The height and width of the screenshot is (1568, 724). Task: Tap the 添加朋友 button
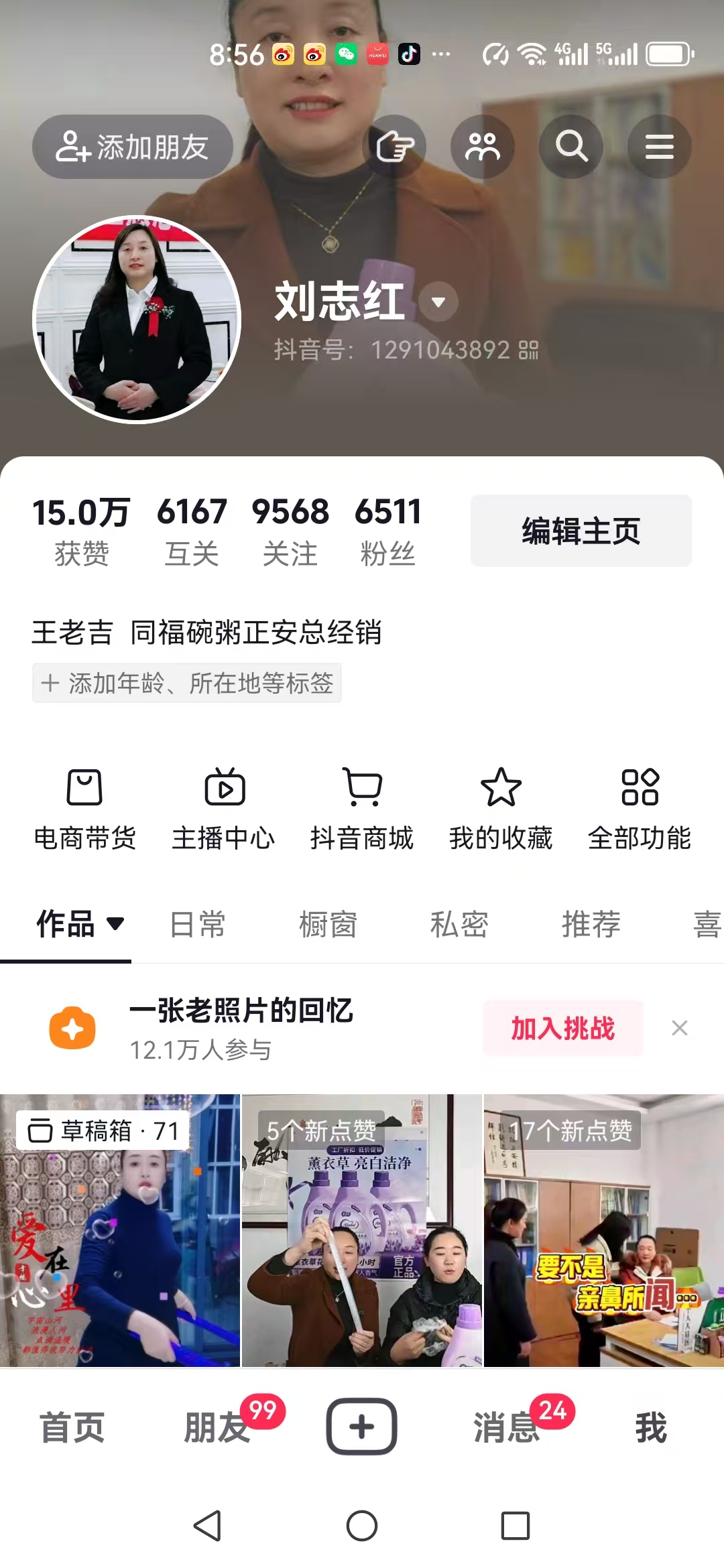[x=133, y=147]
